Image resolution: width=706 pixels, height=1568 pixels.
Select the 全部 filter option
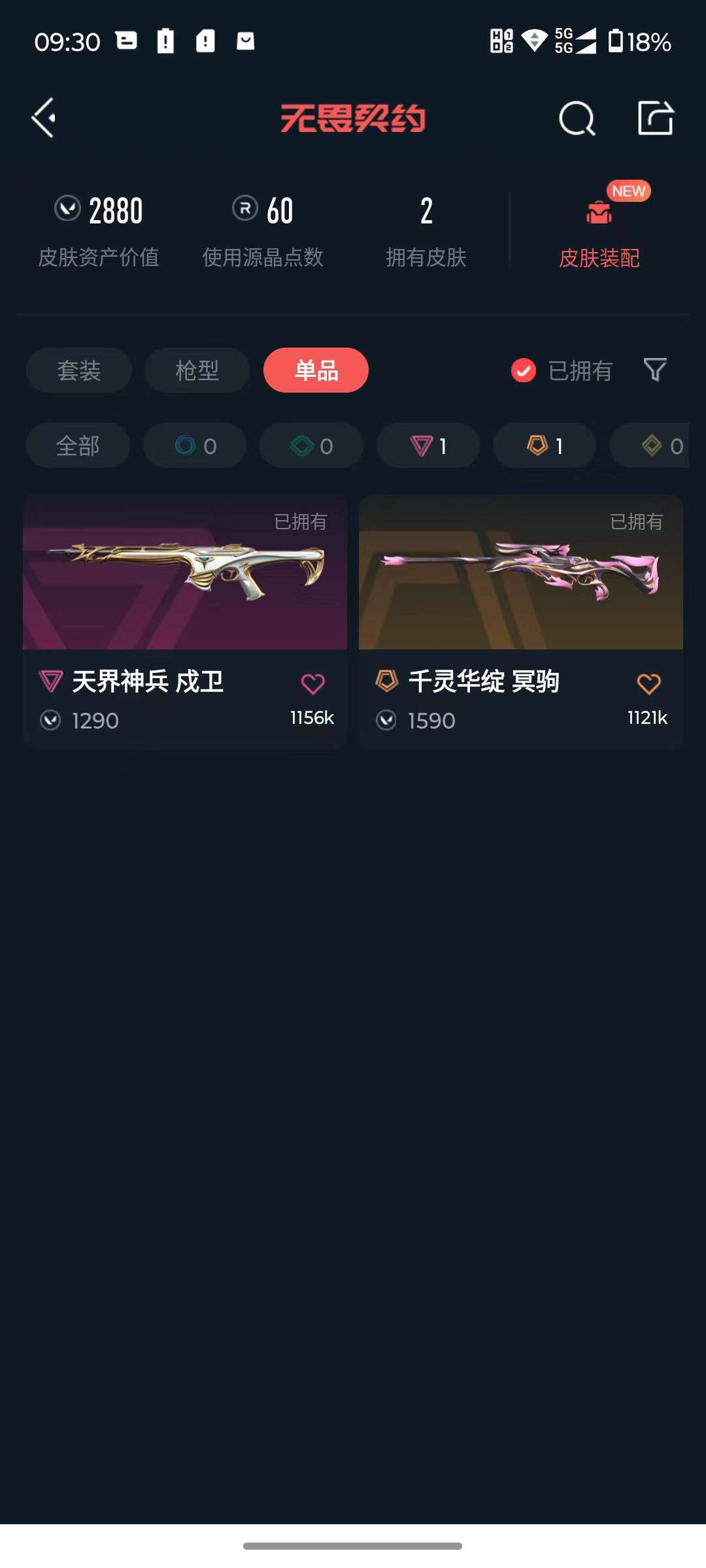click(78, 446)
